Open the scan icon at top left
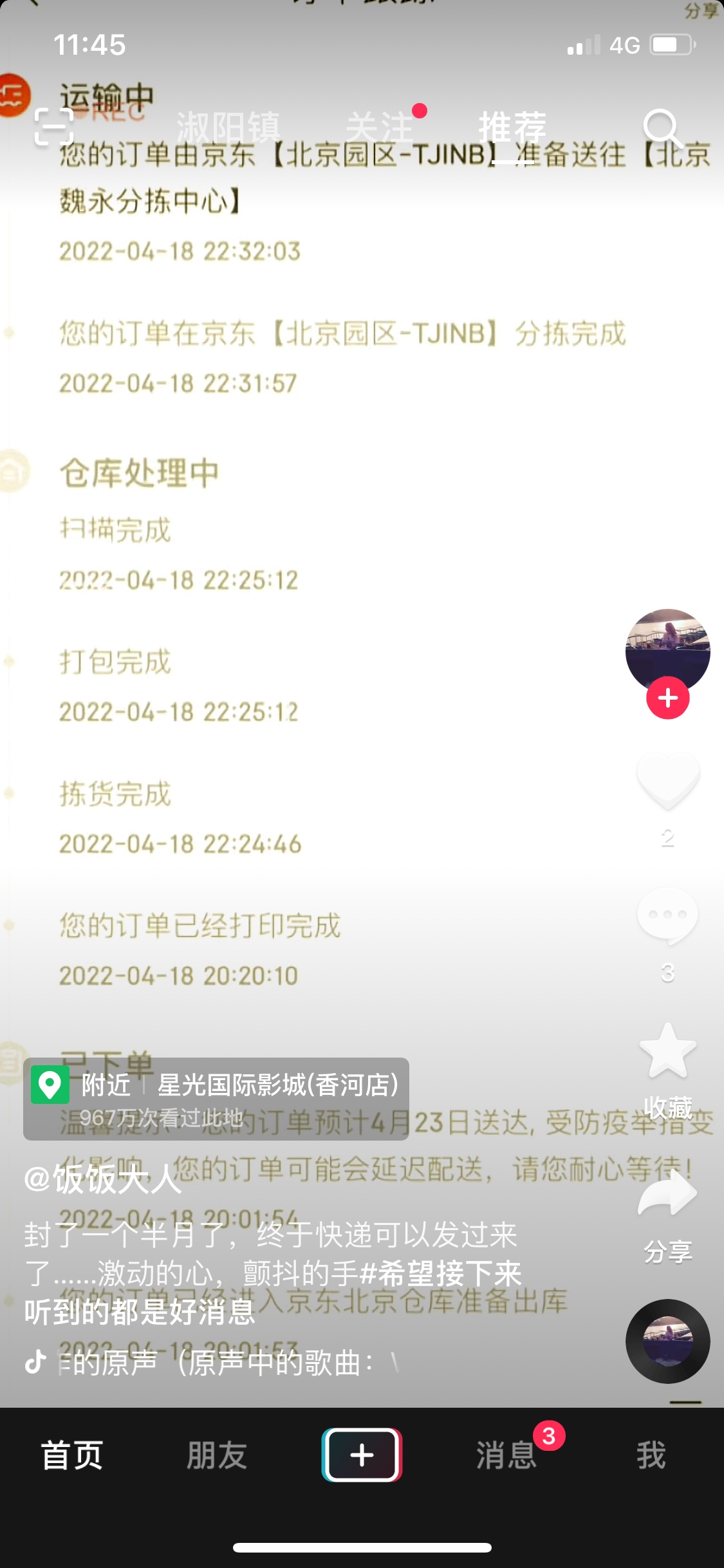 pos(53,127)
